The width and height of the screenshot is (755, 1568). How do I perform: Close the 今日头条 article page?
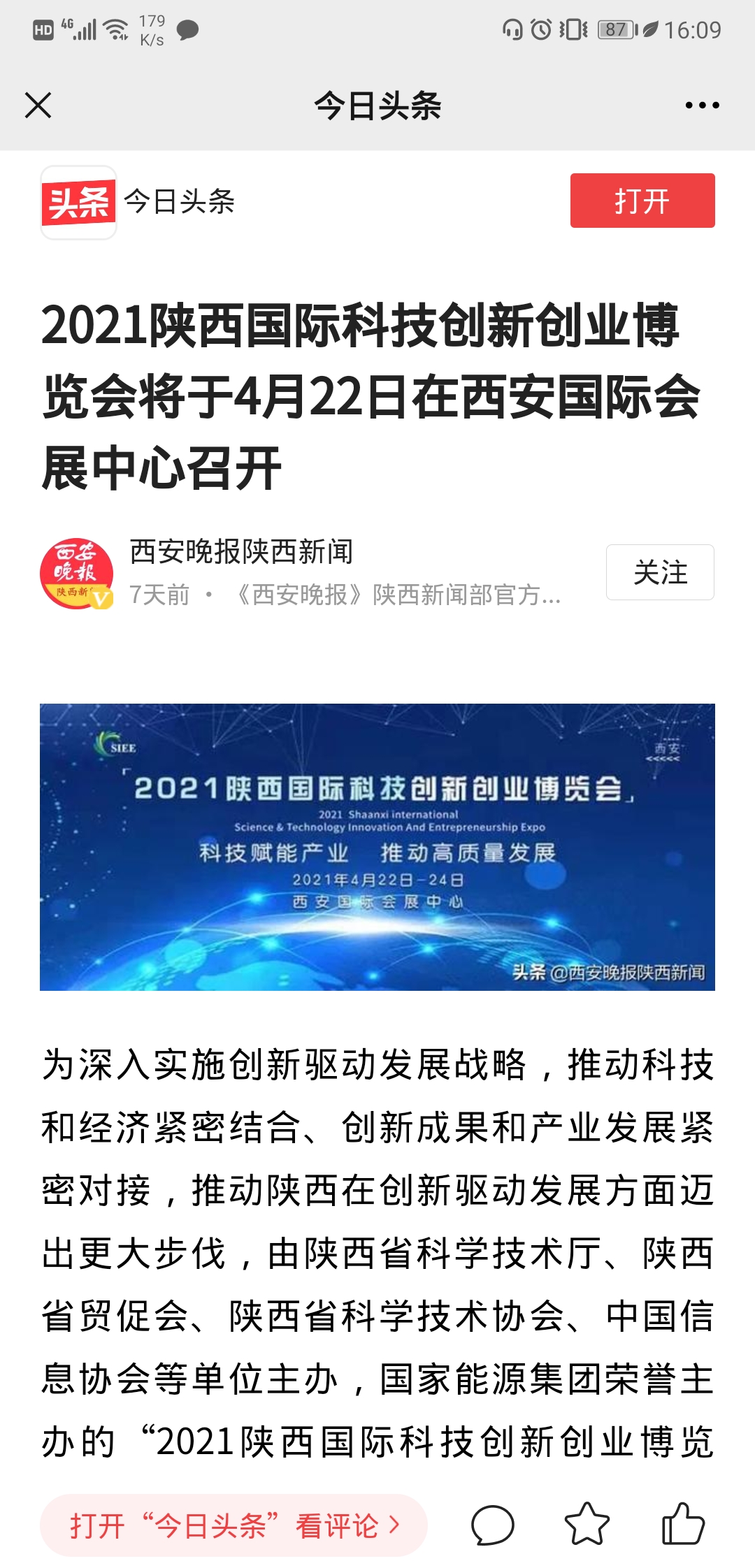tap(38, 106)
